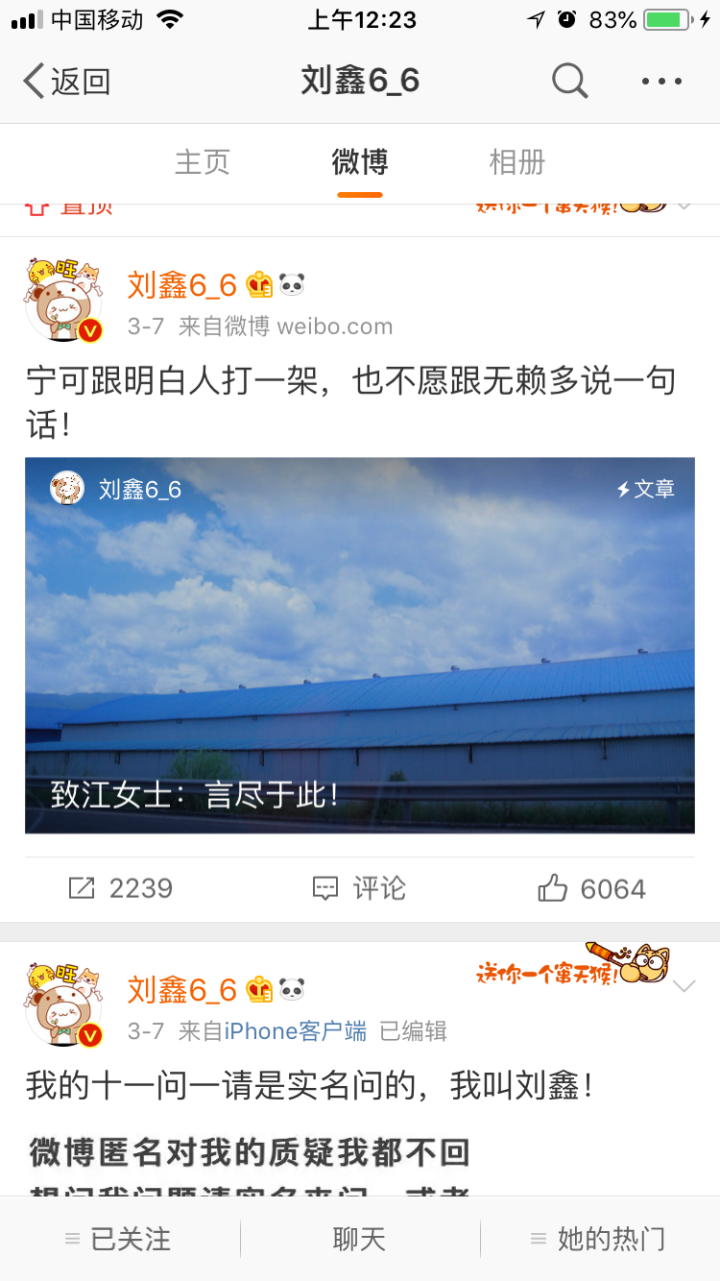Open 她的热门 menu

599,1239
